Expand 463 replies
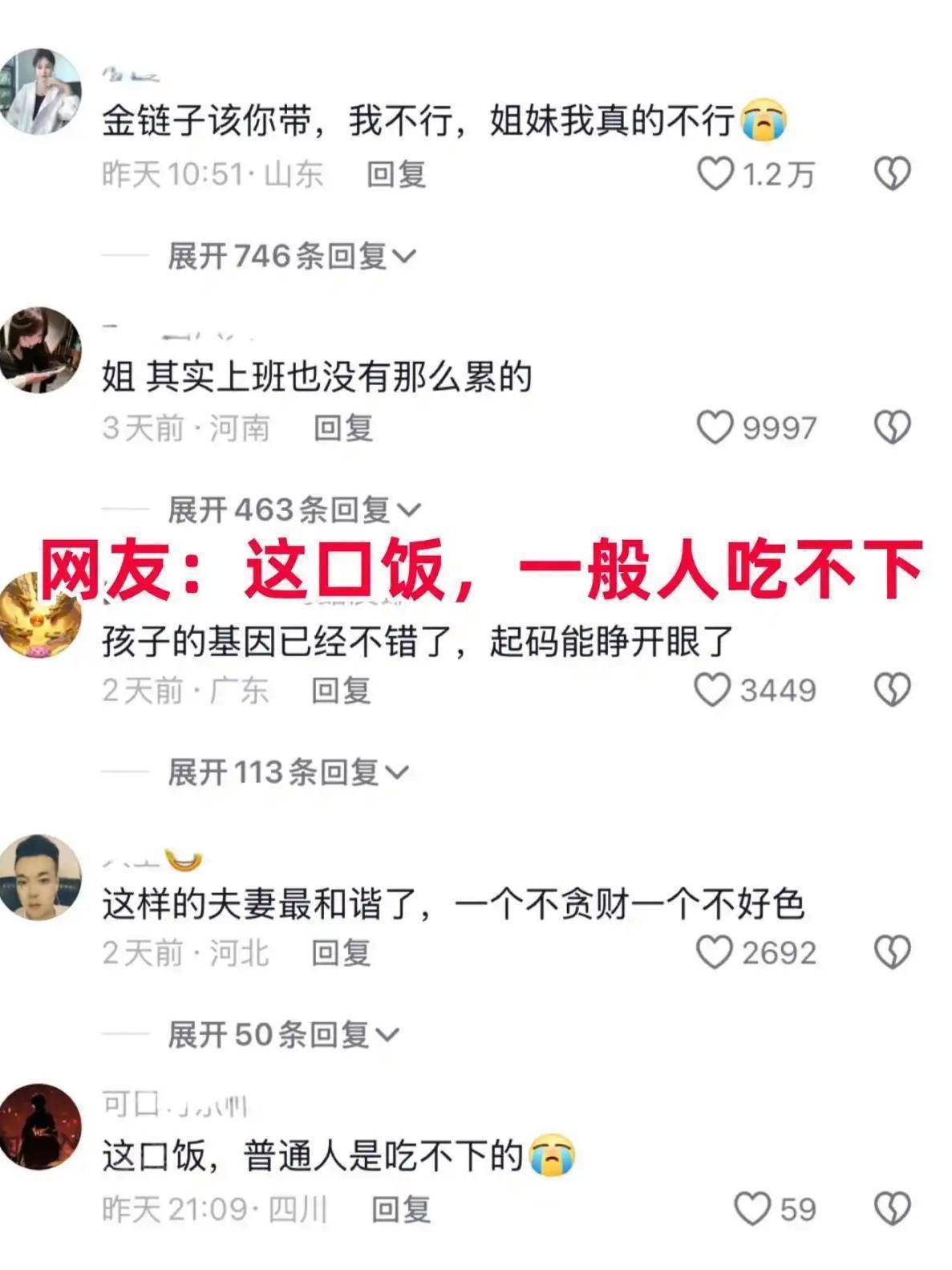 (x=294, y=510)
